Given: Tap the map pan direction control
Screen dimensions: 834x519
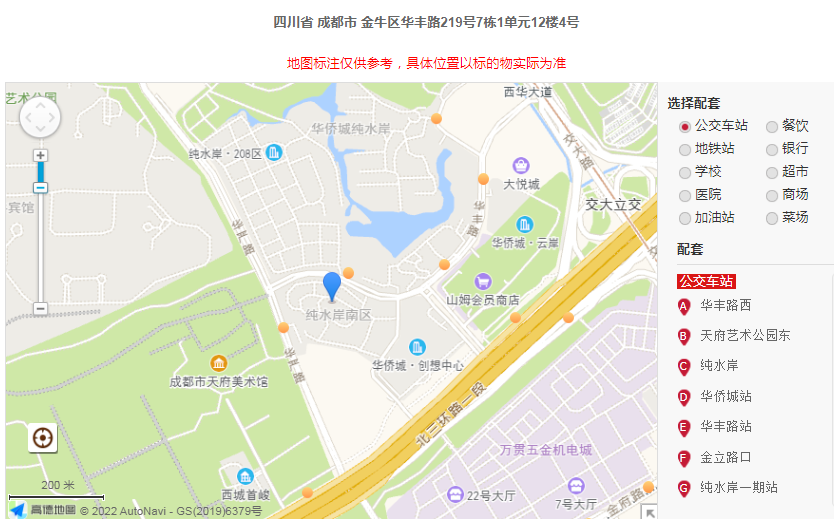Looking at the screenshot, I should (40, 117).
